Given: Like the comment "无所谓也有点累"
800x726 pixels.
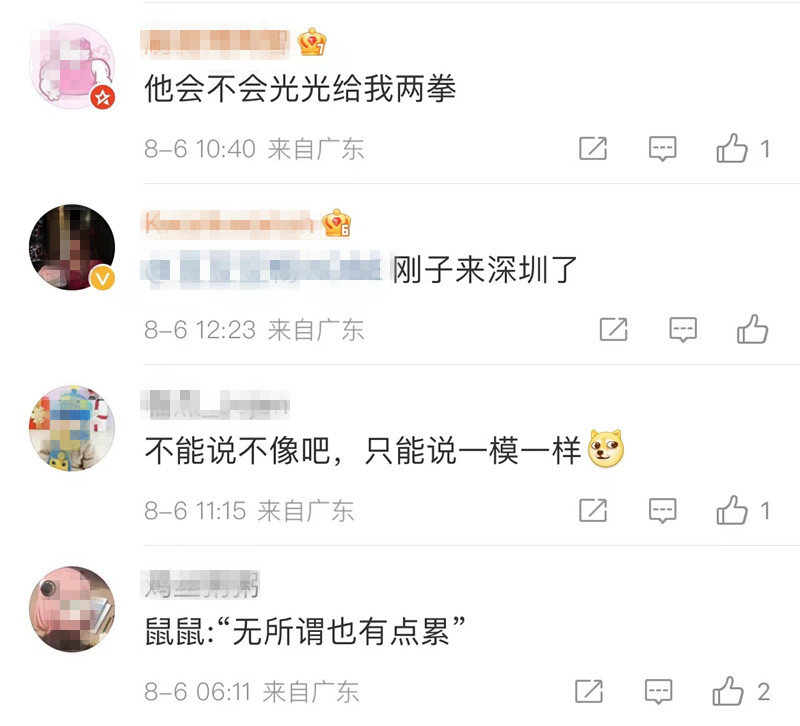Looking at the screenshot, I should (727, 690).
